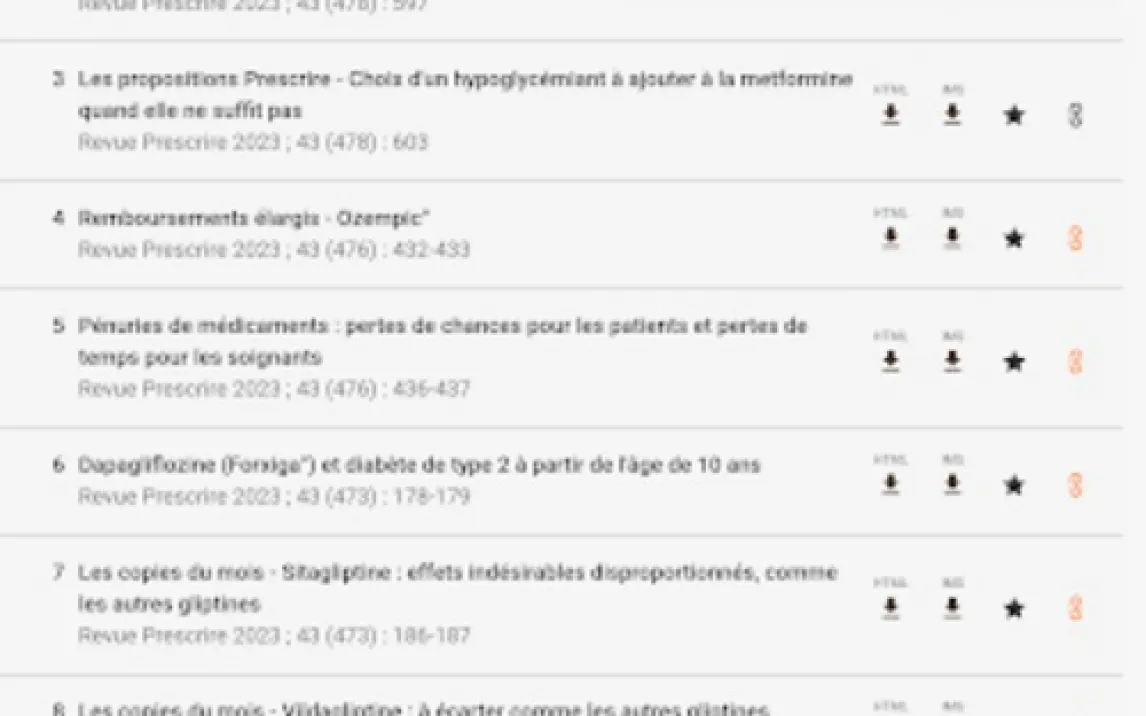Open the Vildagliptine copies du mois result
Viewport: 1146px width, 716px height.
423,708
